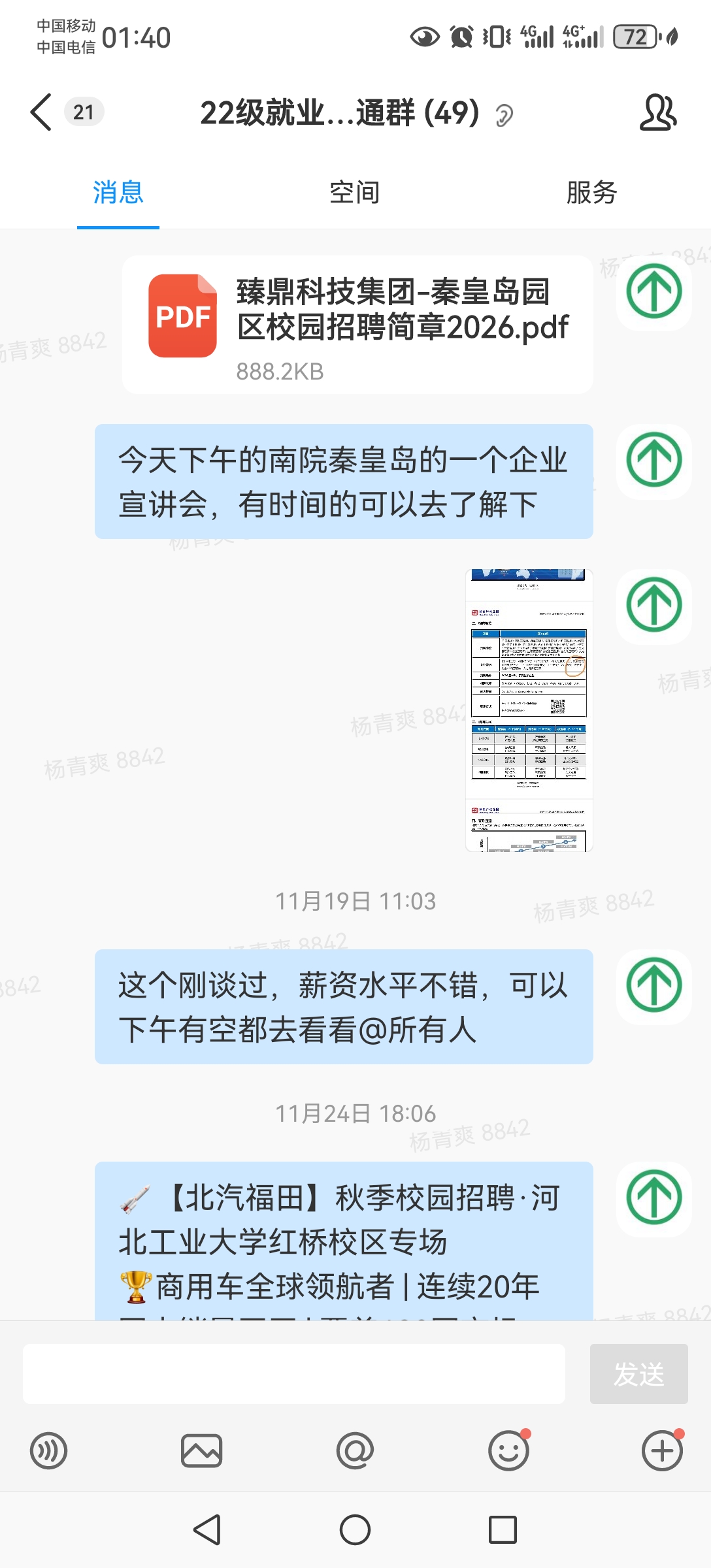
Task: Switch to the 服务 tab
Action: (x=591, y=193)
